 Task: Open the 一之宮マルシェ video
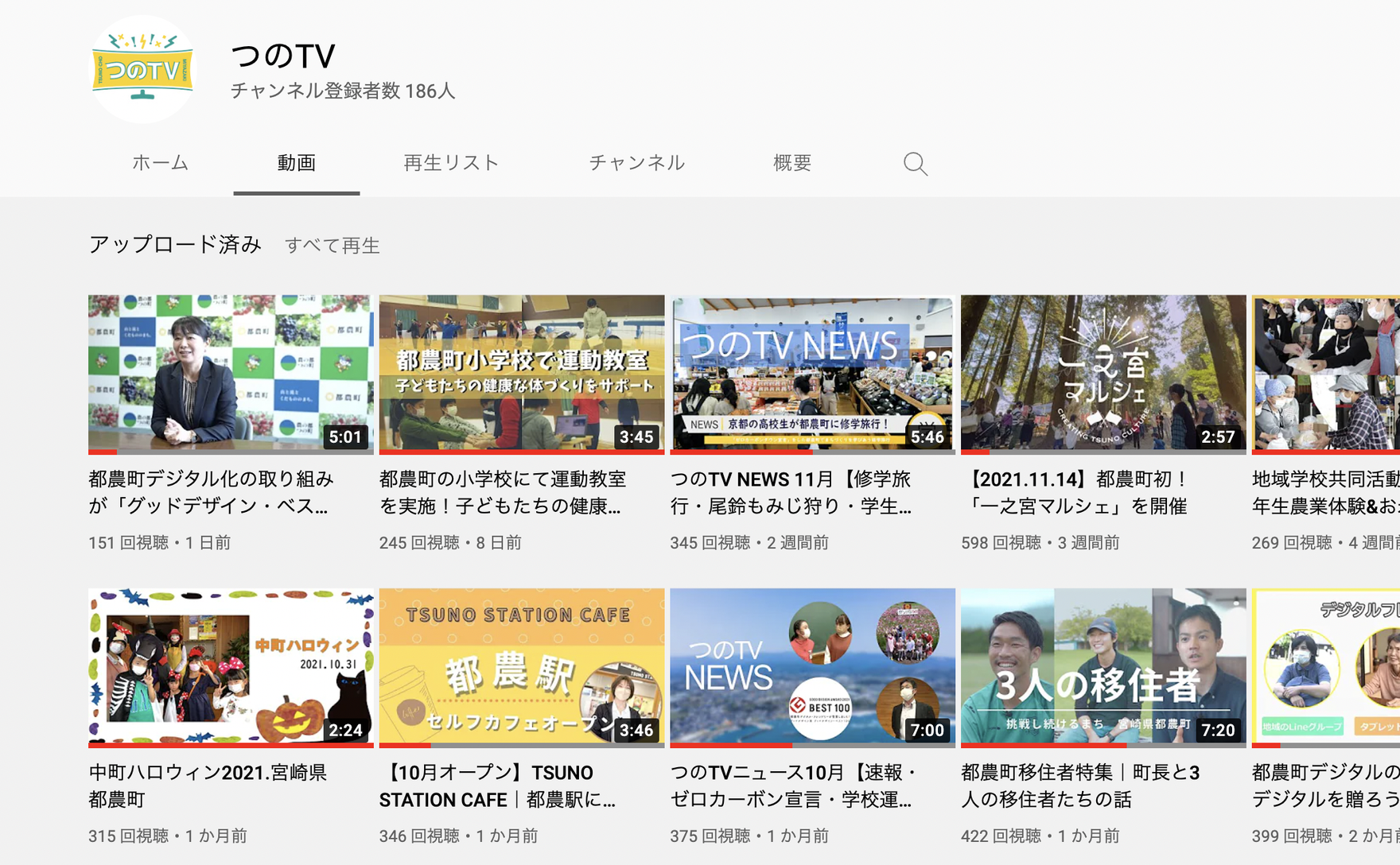tap(1103, 374)
